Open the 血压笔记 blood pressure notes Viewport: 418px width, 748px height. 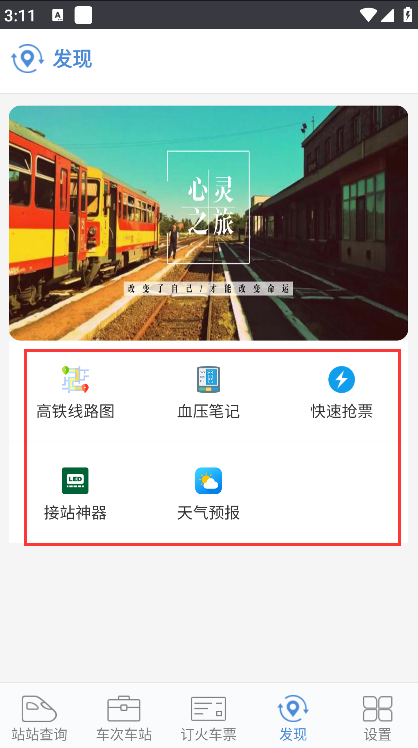209,392
